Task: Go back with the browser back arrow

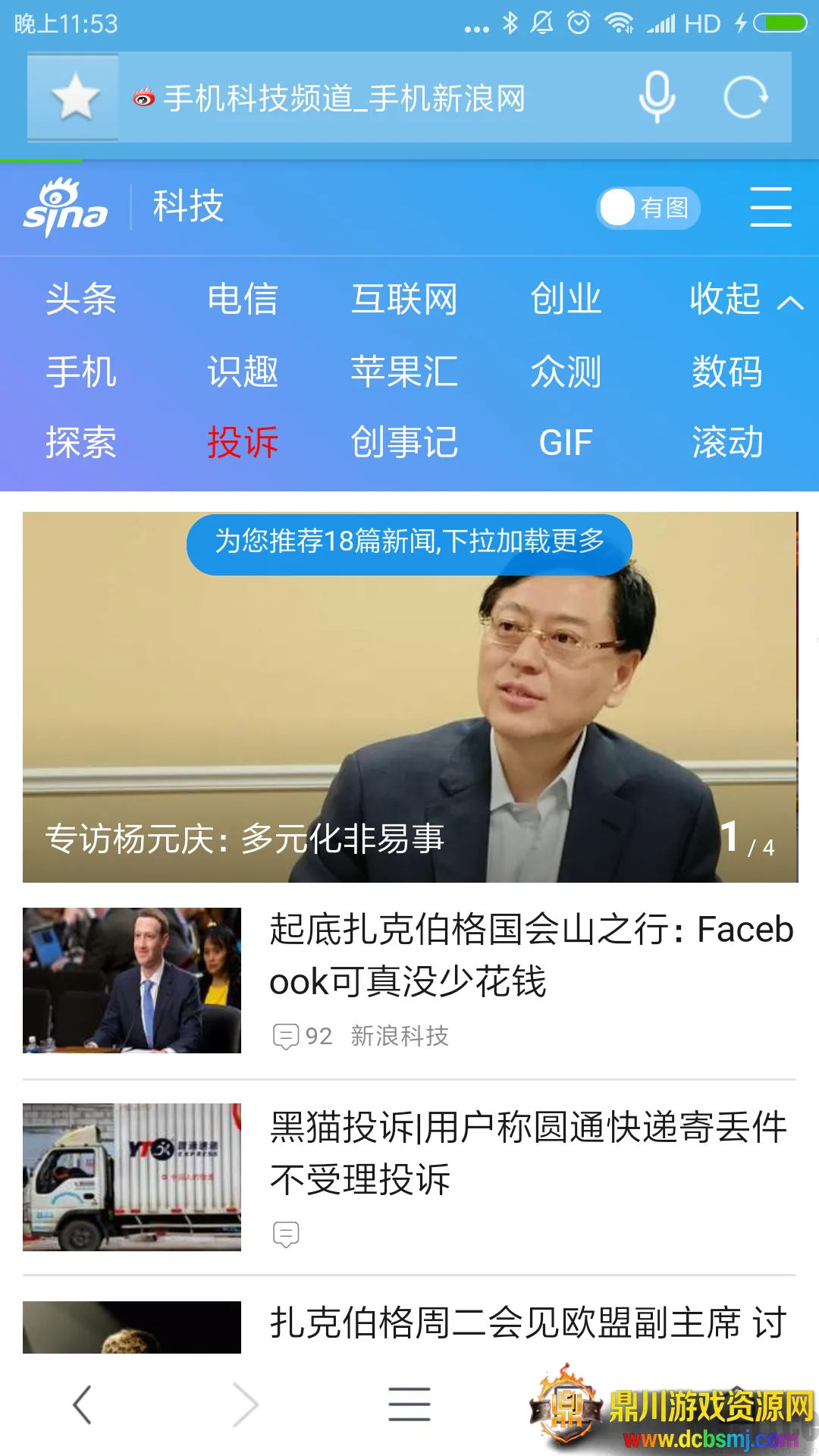Action: (x=82, y=1404)
